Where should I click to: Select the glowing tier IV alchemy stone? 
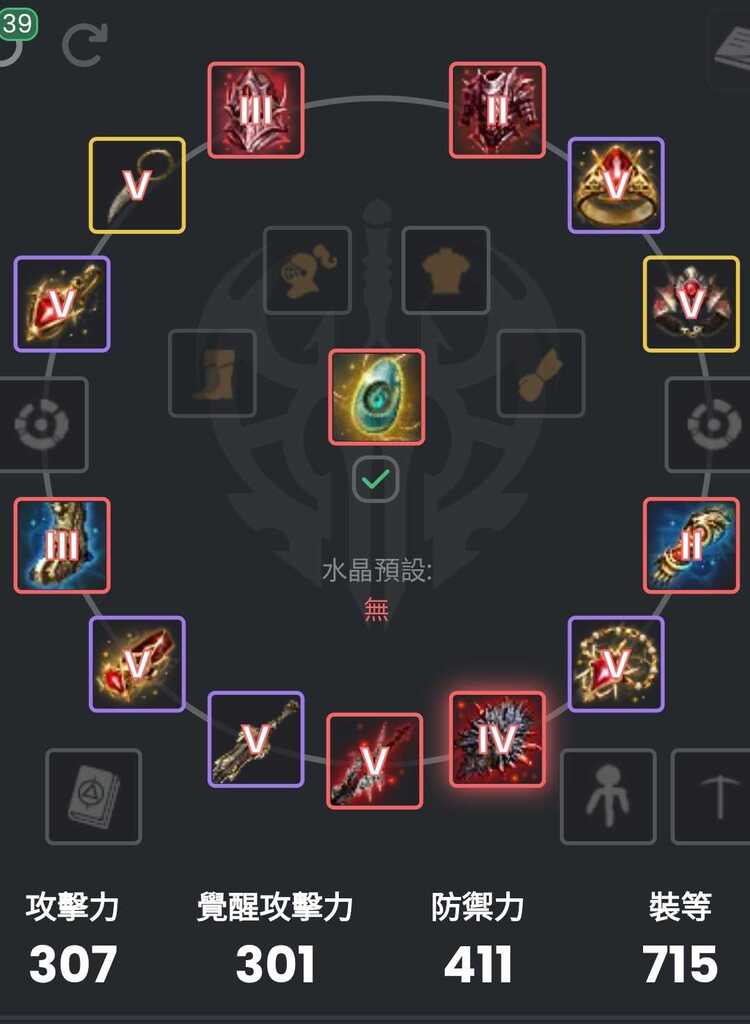(497, 739)
